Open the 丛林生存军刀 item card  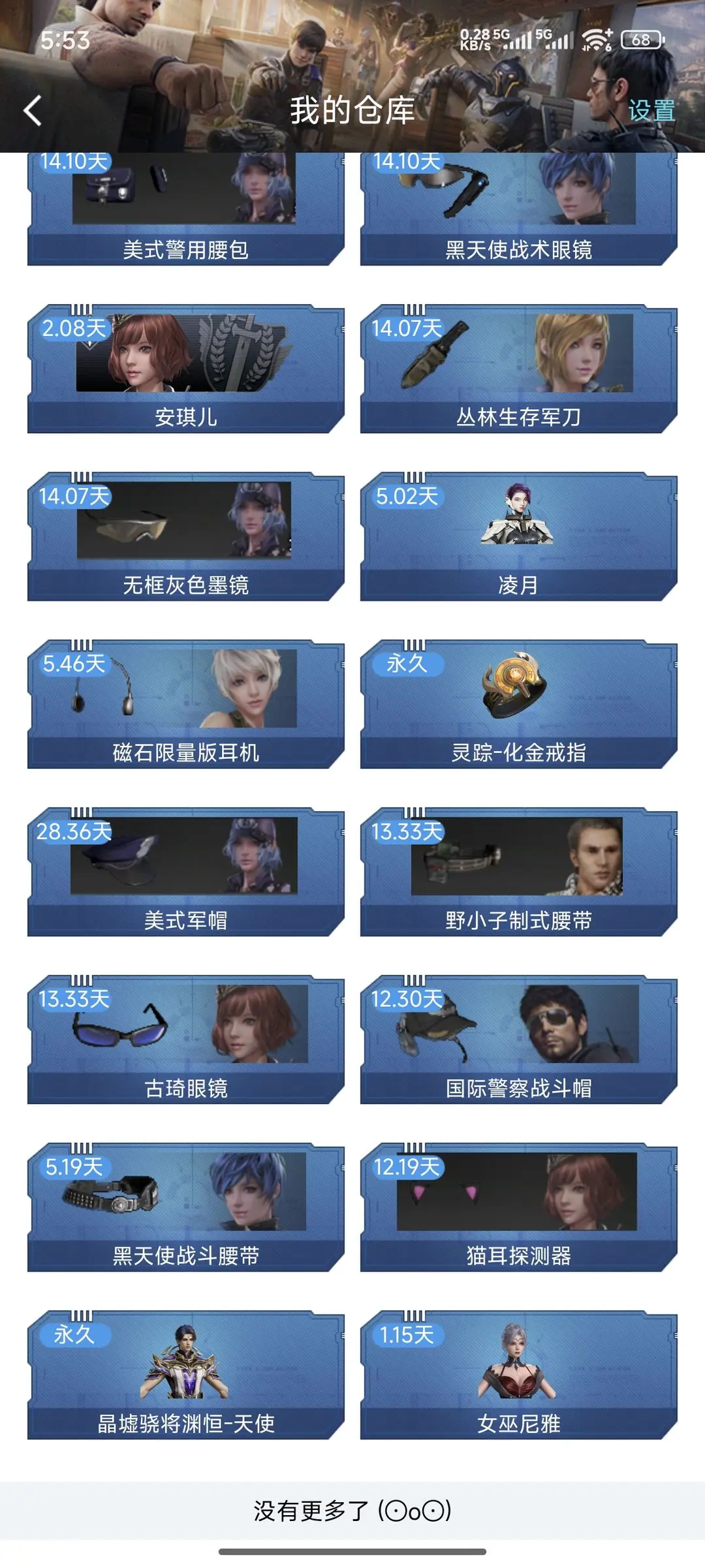coord(519,369)
